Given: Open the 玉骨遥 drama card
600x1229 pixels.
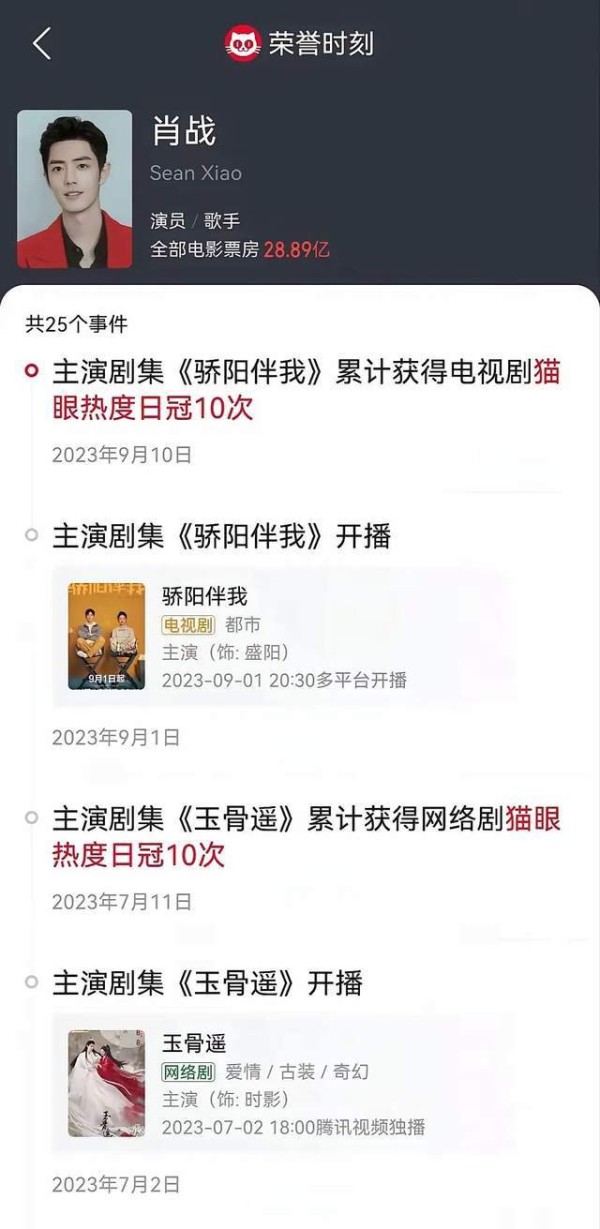Looking at the screenshot, I should point(284,1083).
